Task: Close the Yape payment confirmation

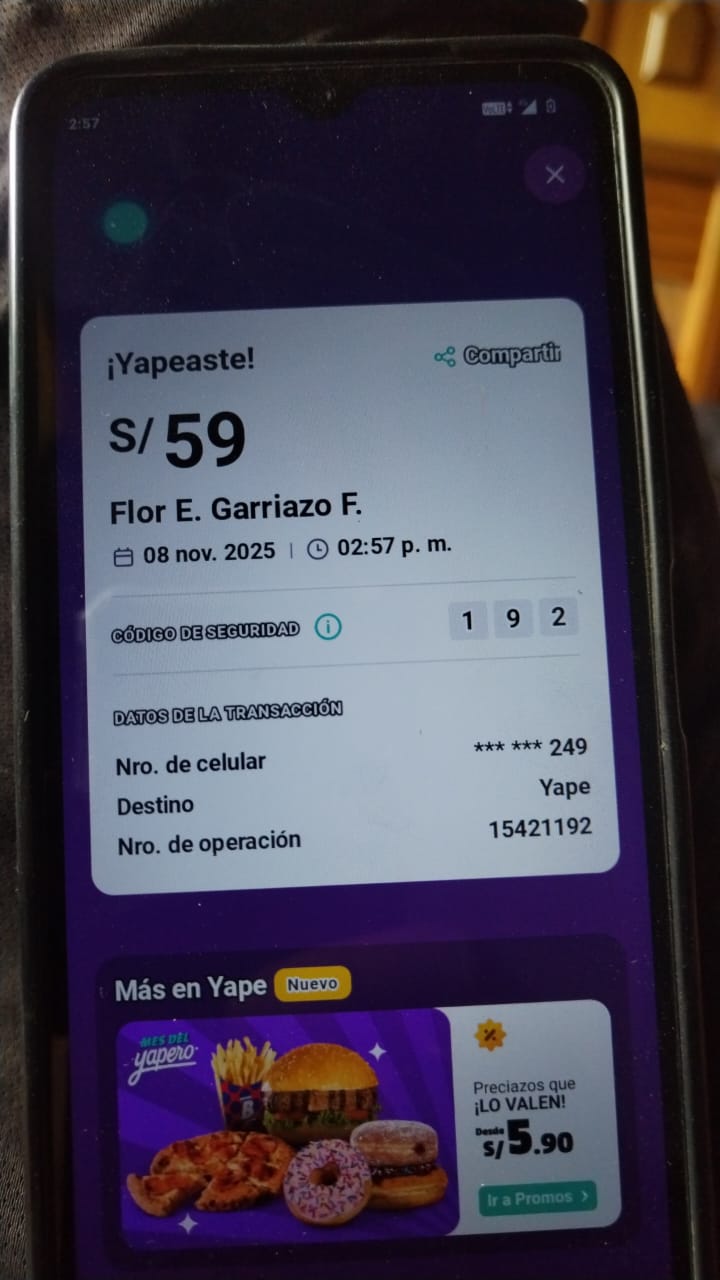Action: 555,175
